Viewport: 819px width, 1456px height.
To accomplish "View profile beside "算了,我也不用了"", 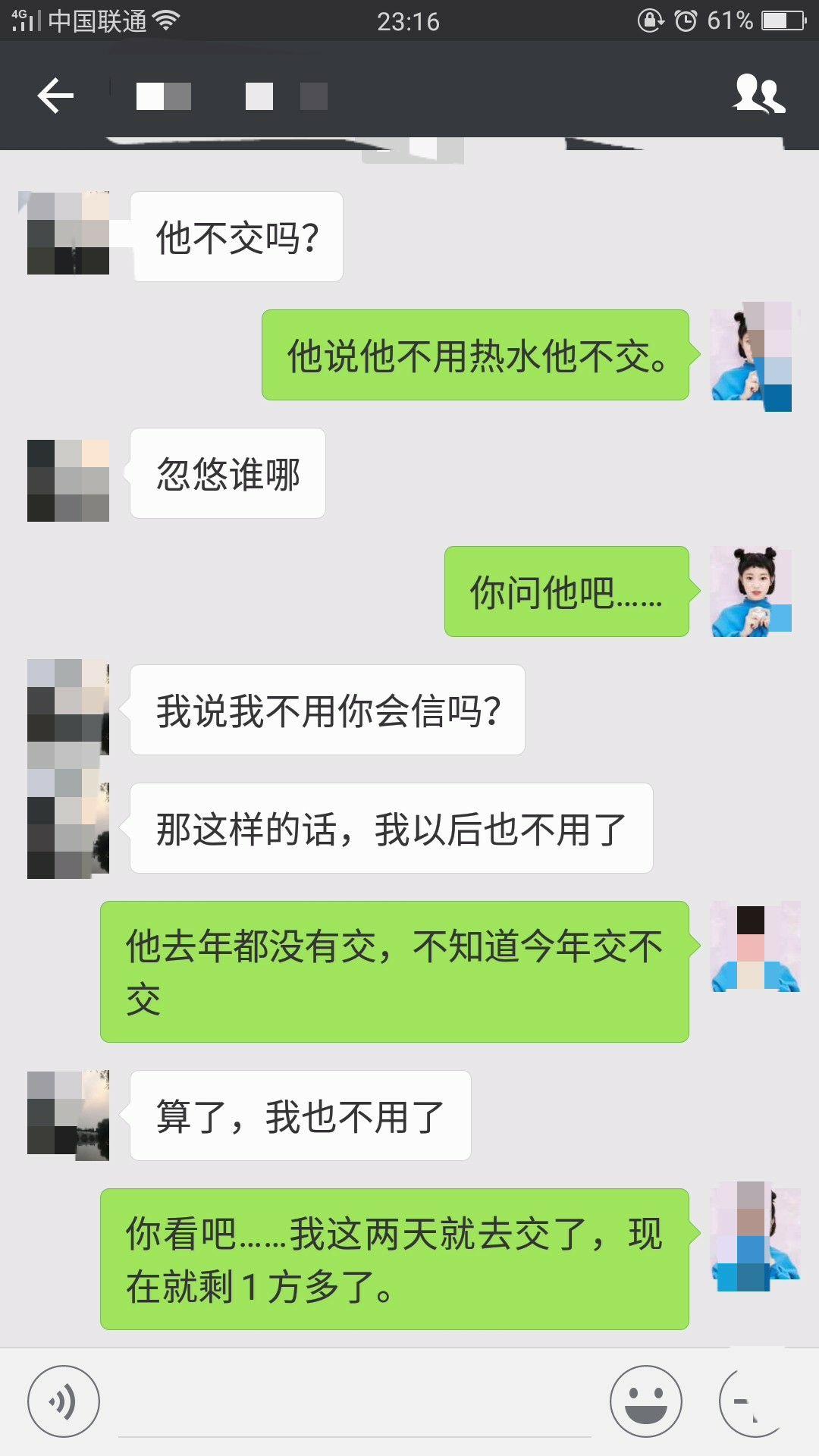I will (68, 1115).
